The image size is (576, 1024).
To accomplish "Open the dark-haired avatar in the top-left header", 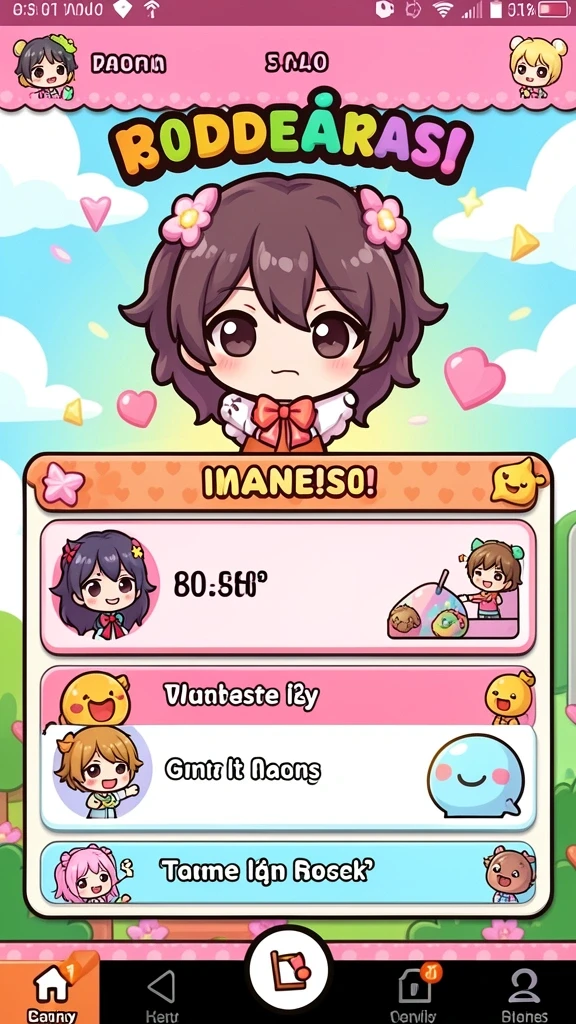I will (x=46, y=67).
